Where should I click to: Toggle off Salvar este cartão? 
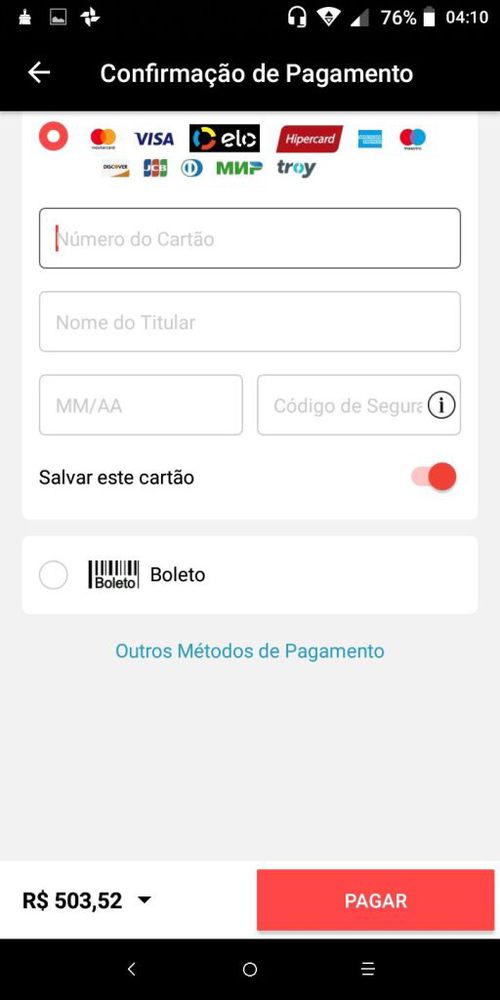pyautogui.click(x=434, y=477)
